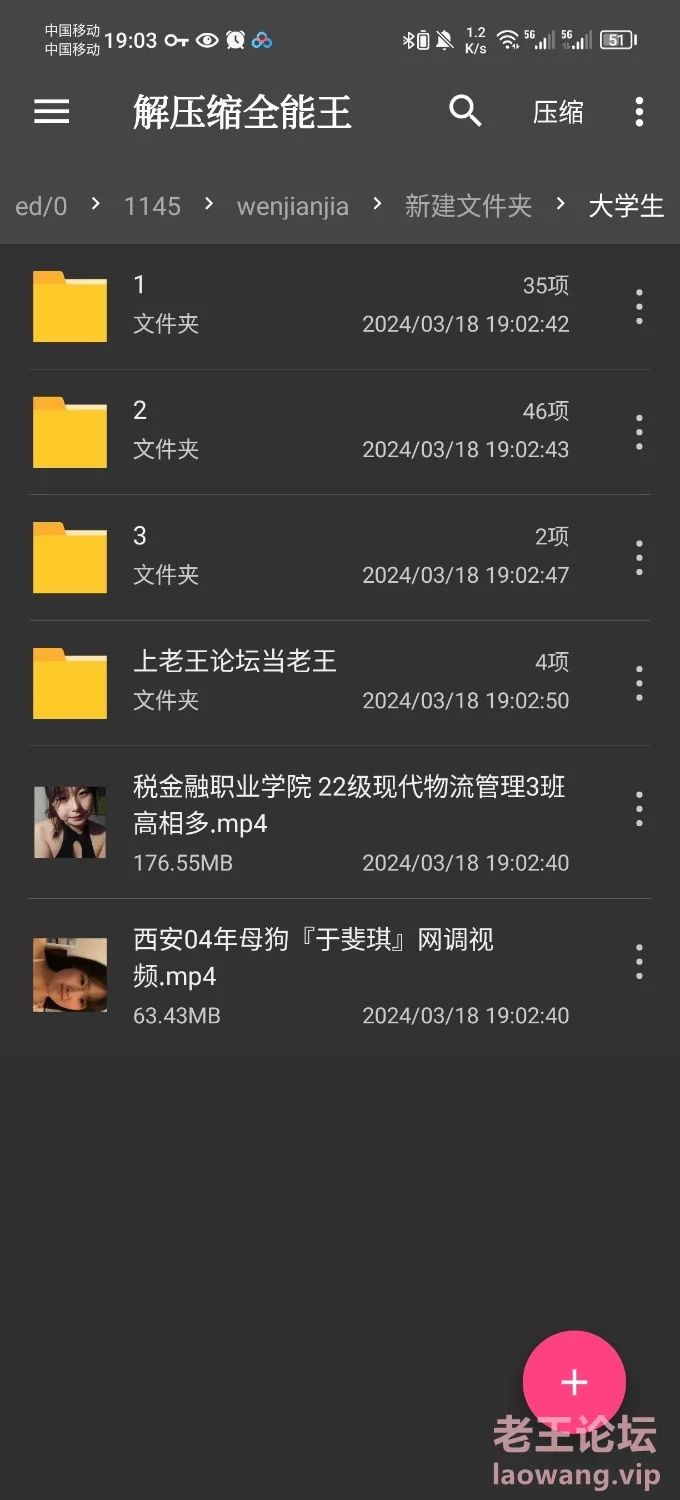Open folder 1 with 35 items
Image resolution: width=680 pixels, height=1500 pixels.
[300, 305]
